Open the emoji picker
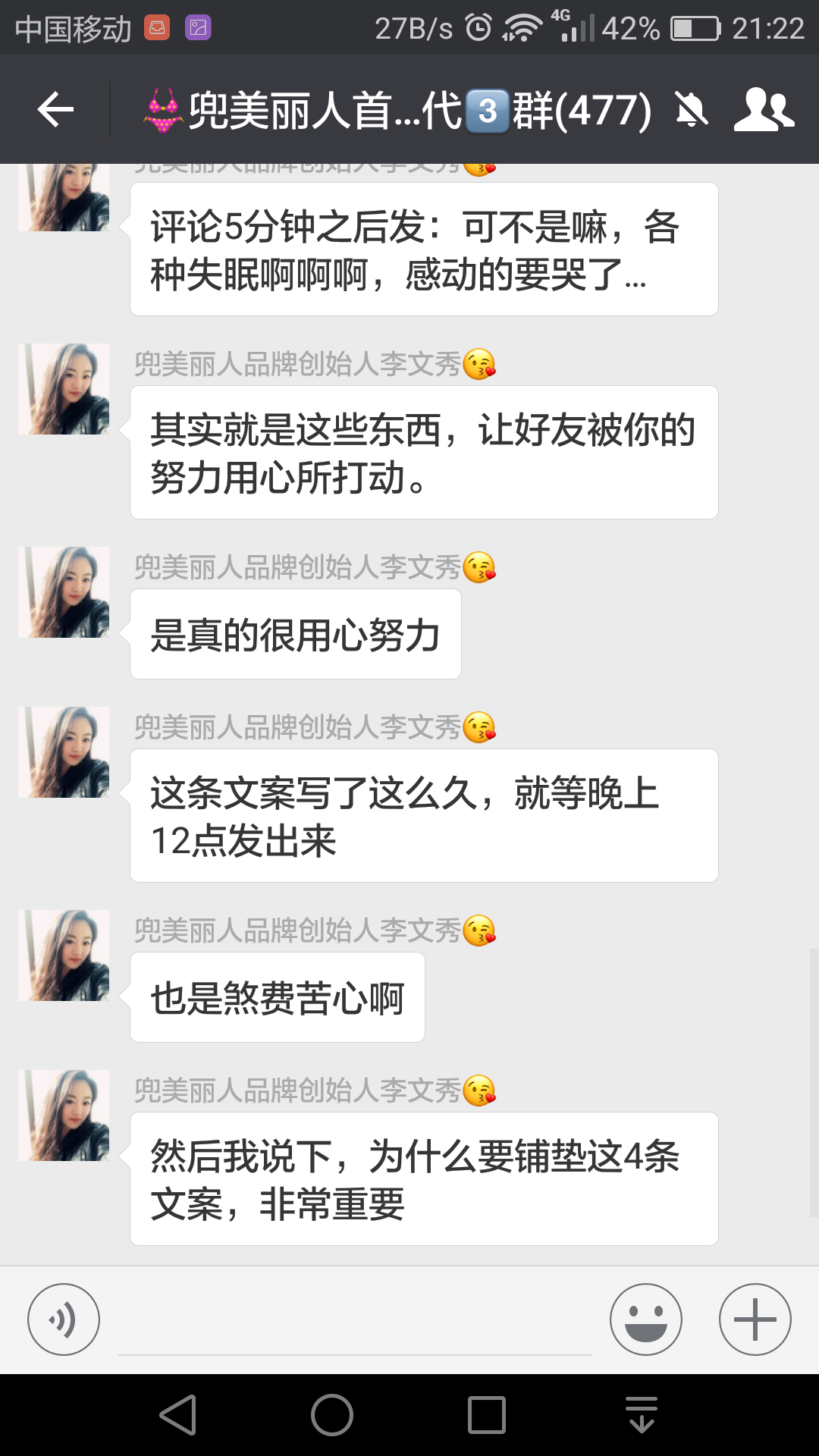Screen dimensions: 819x1456 coord(645,1319)
